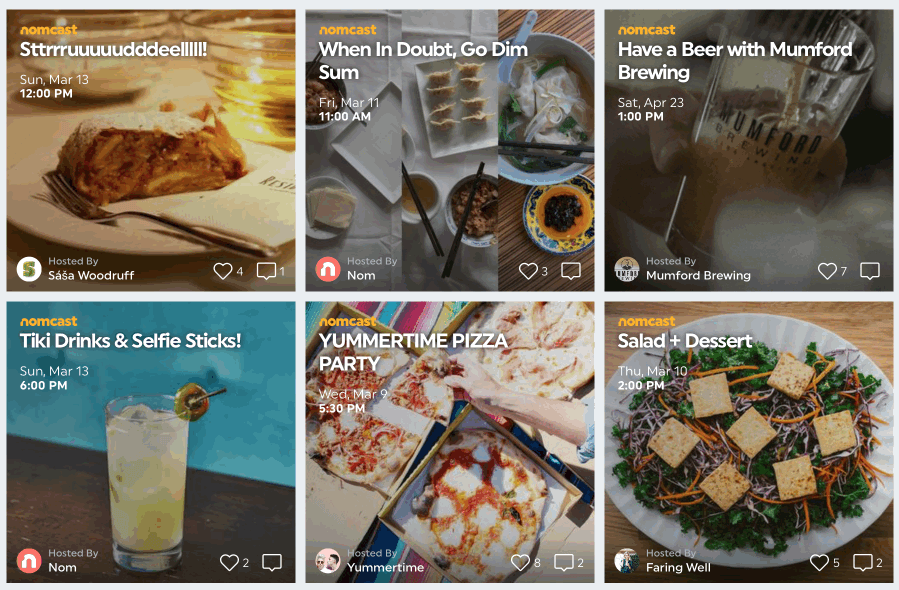Open comments on Mumford Brewing event
The image size is (899, 590).
[869, 271]
